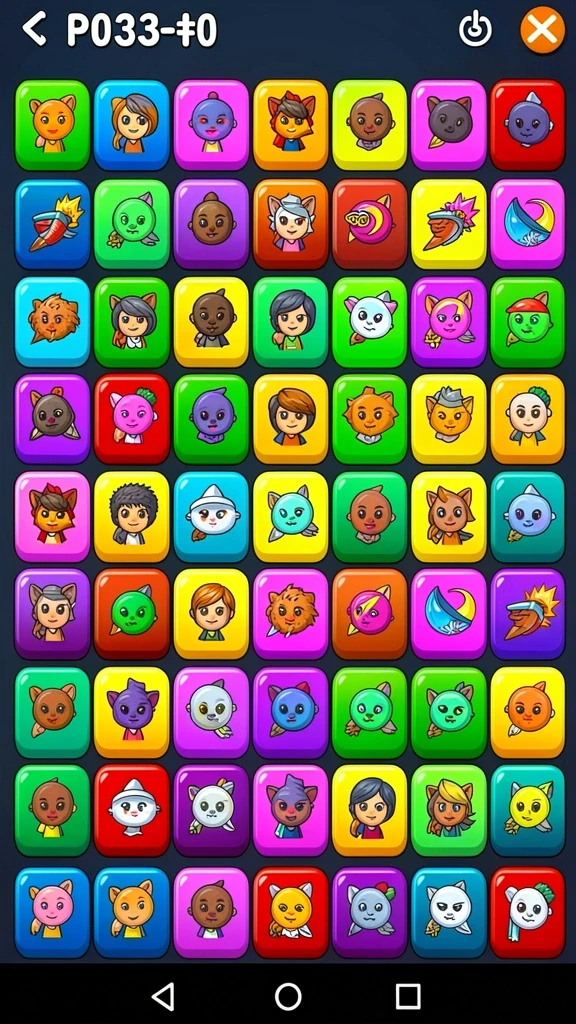The image size is (576, 1024).
Task: Pick the red tile with white-hatted snowman face
Action: pyautogui.click(x=132, y=810)
